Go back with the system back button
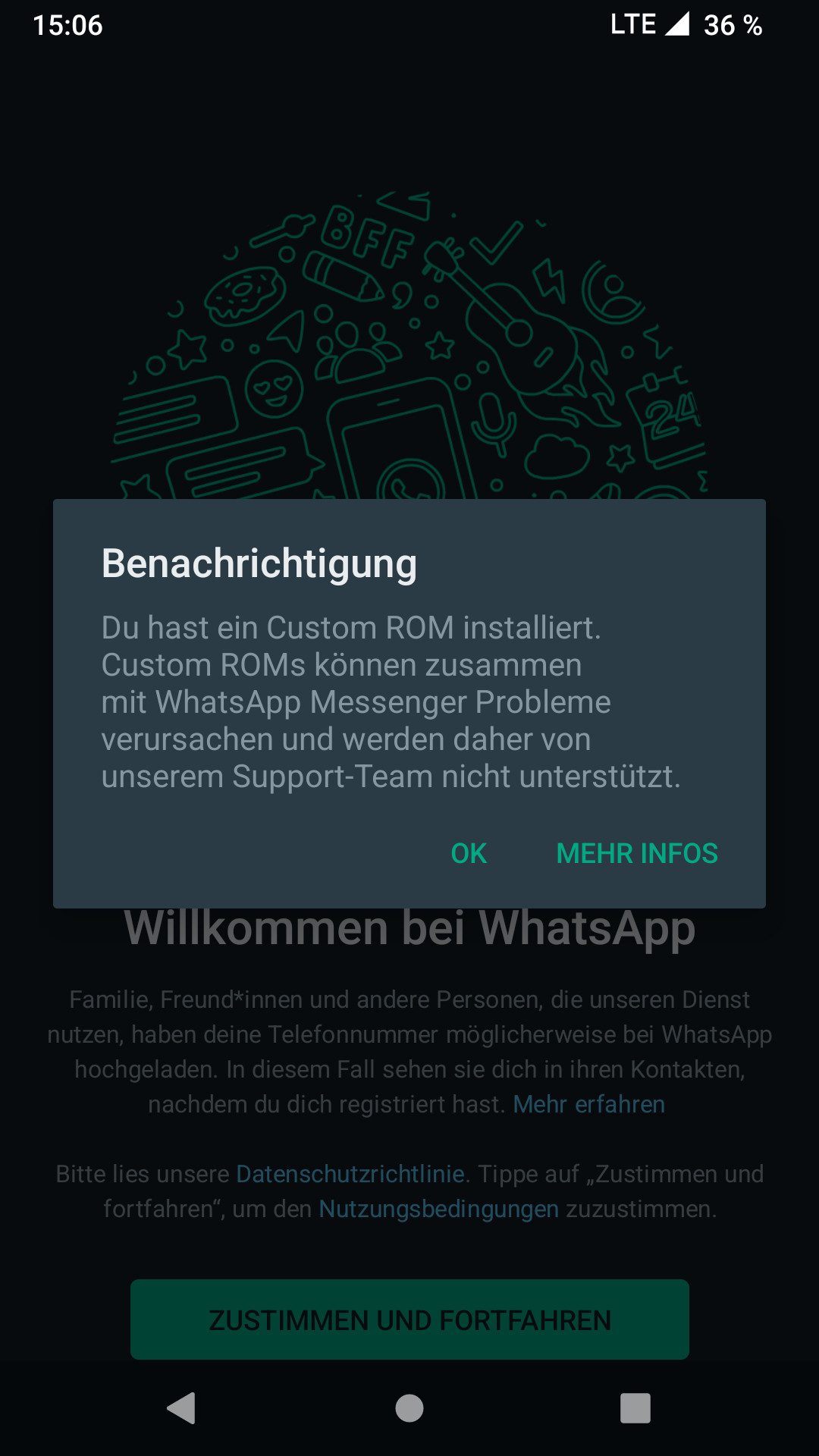Image resolution: width=819 pixels, height=1456 pixels. pos(182,1408)
